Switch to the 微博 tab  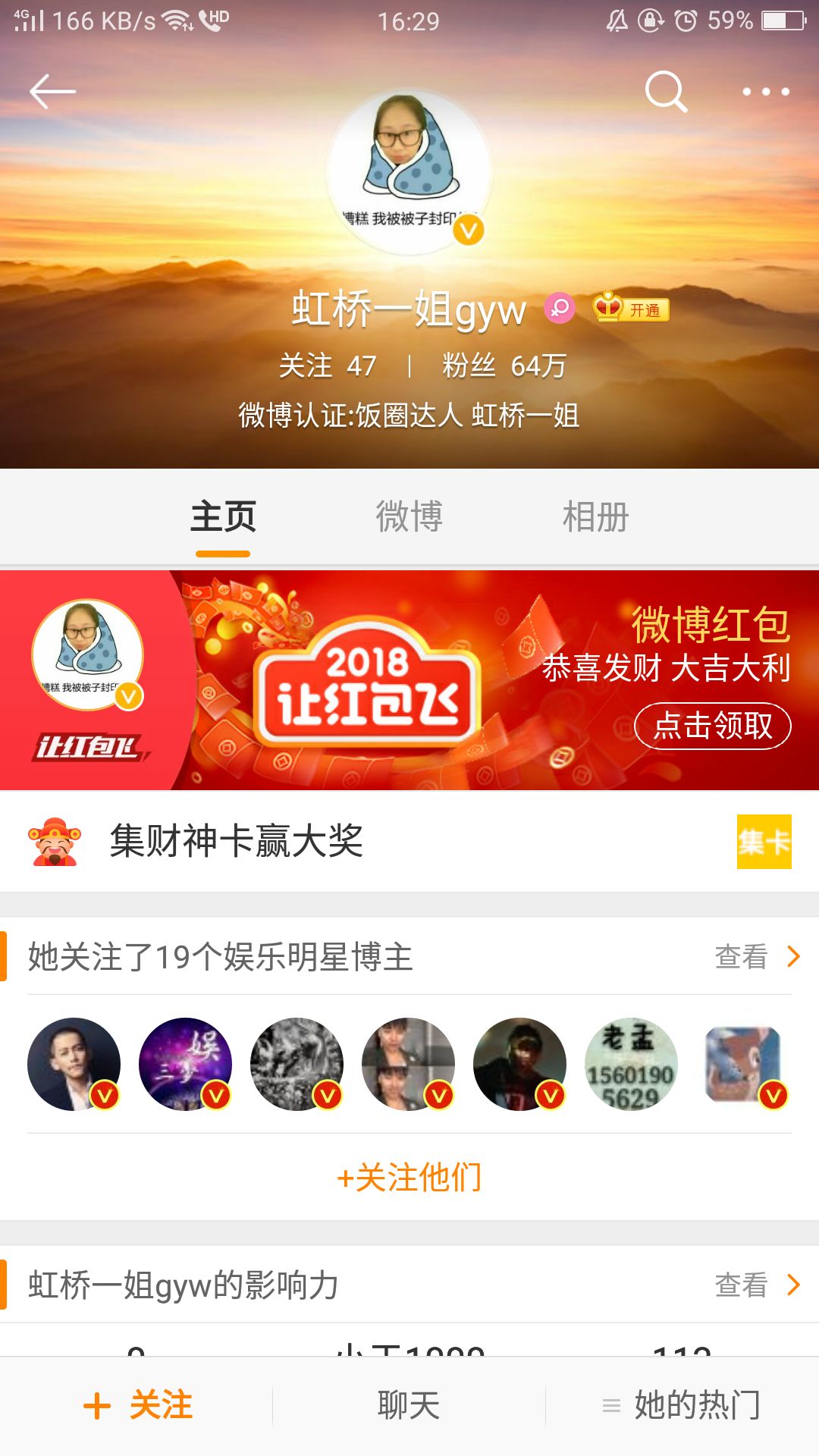click(x=409, y=517)
